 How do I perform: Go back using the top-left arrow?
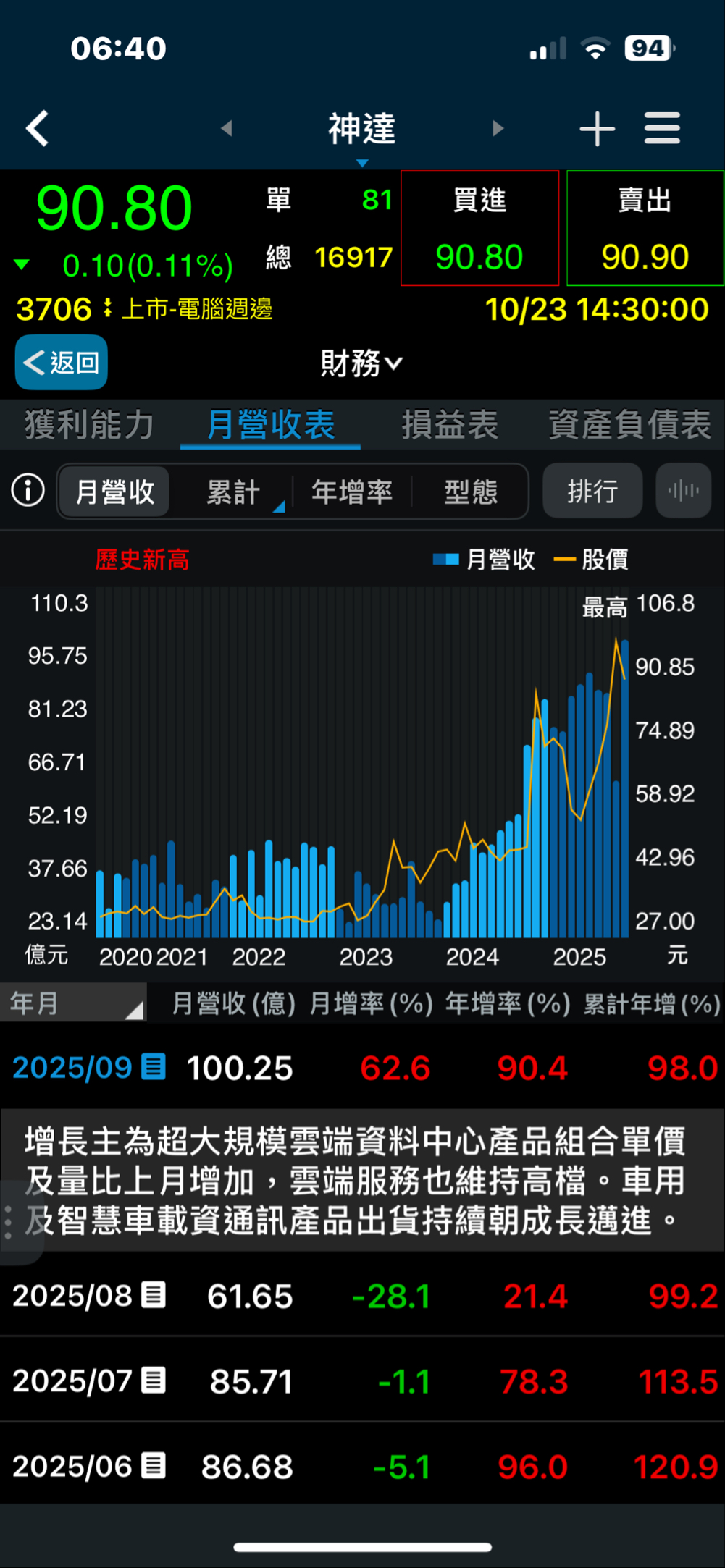tap(38, 129)
